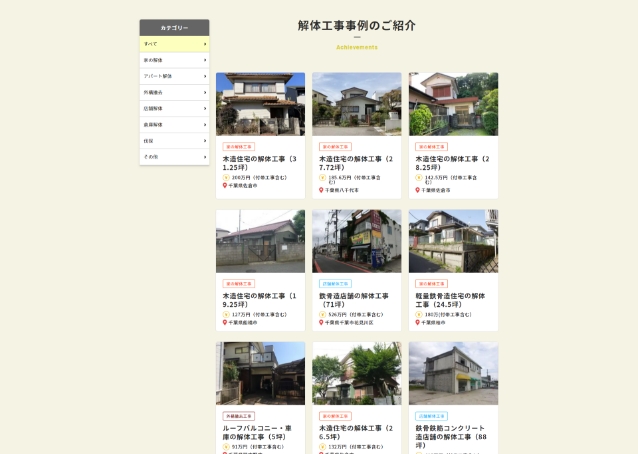638x454 pixels.
Task: Show the 店舗解体 category
Action: [174, 108]
